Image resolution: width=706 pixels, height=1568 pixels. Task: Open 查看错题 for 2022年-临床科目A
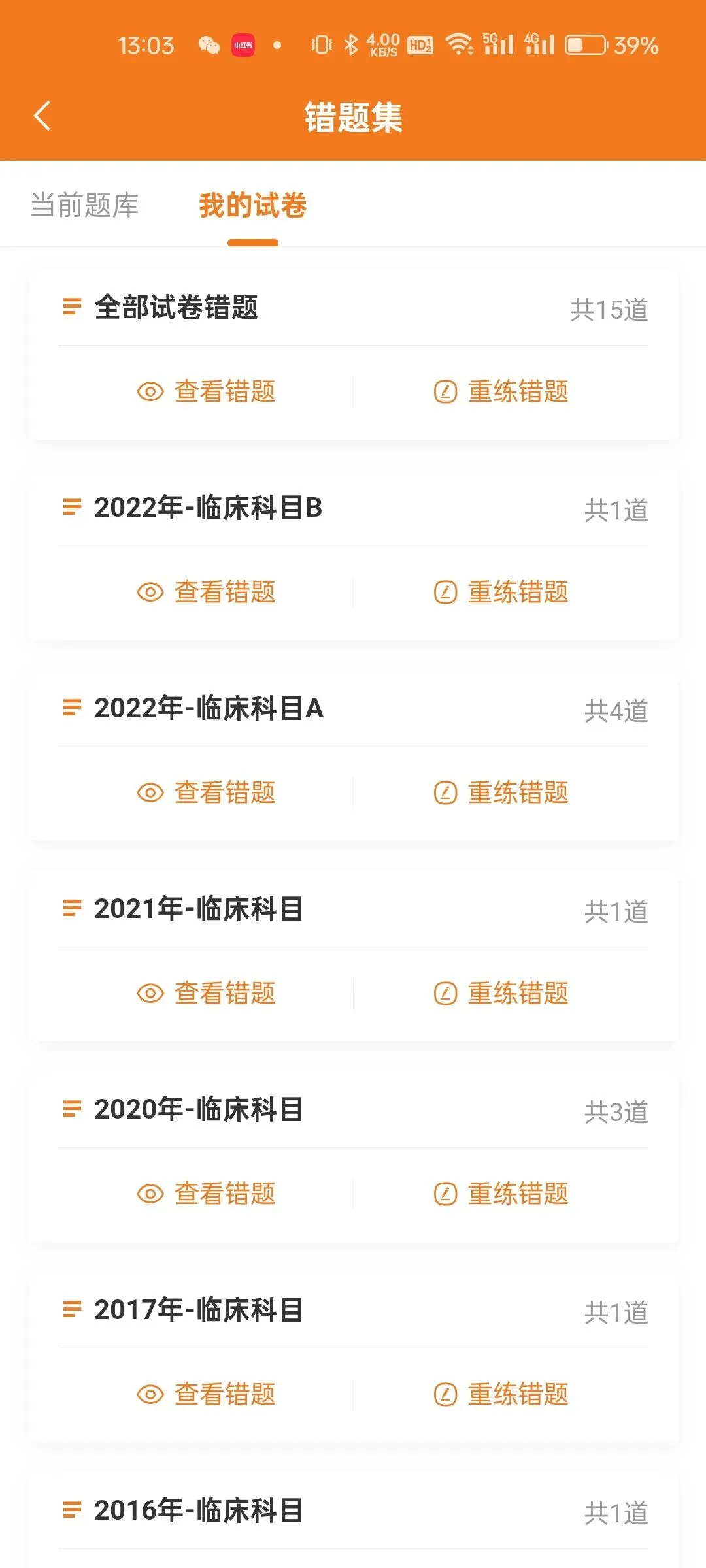[207, 793]
